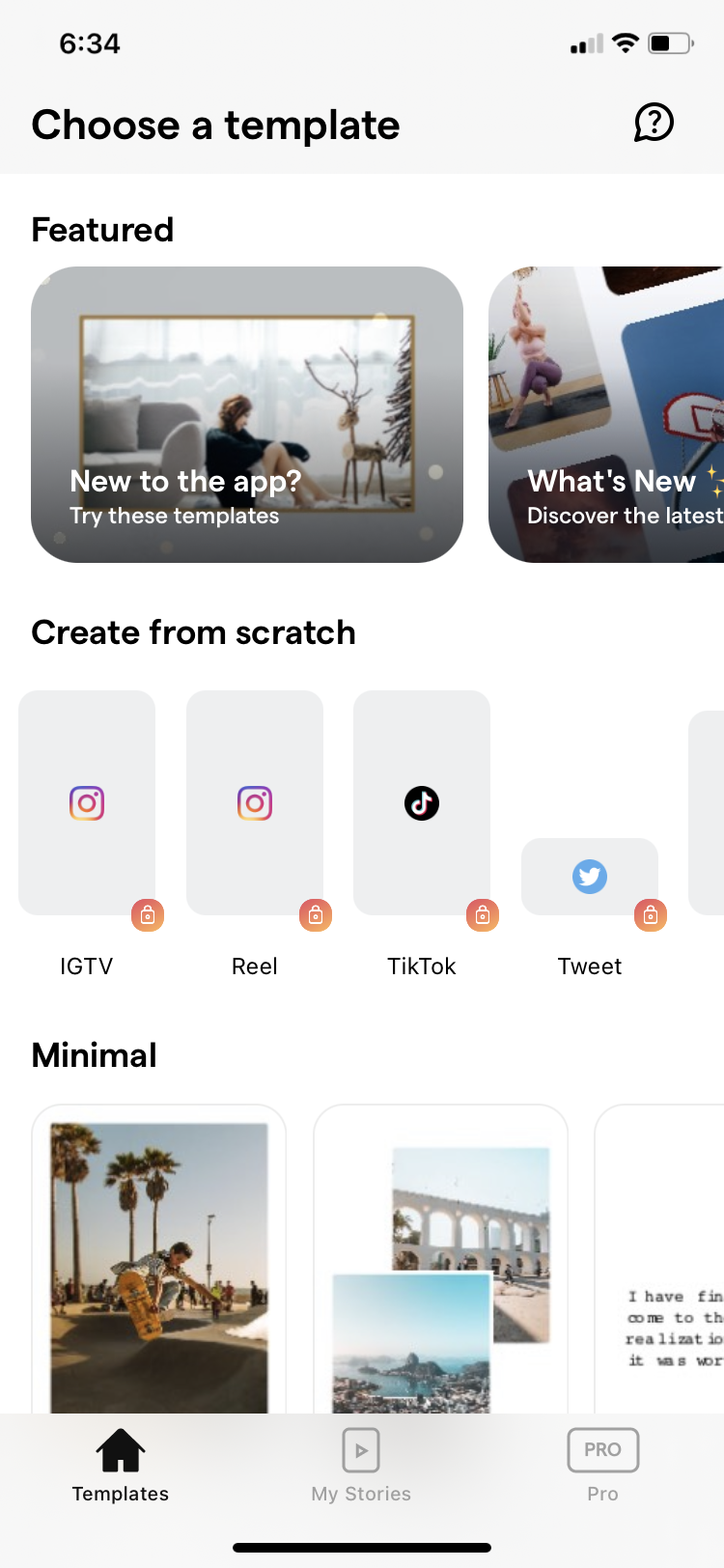The height and width of the screenshot is (1568, 724).
Task: Choose the TikTok blank format
Action: click(422, 802)
